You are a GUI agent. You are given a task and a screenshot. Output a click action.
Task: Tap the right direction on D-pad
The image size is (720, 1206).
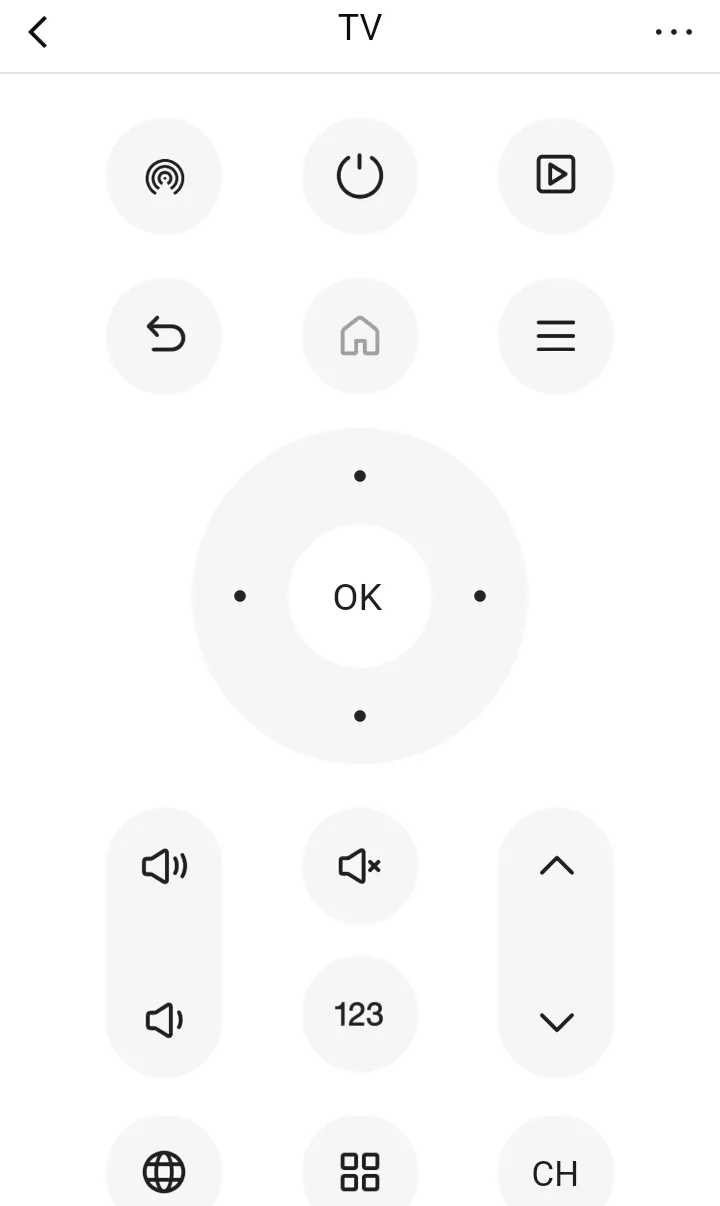pos(480,596)
